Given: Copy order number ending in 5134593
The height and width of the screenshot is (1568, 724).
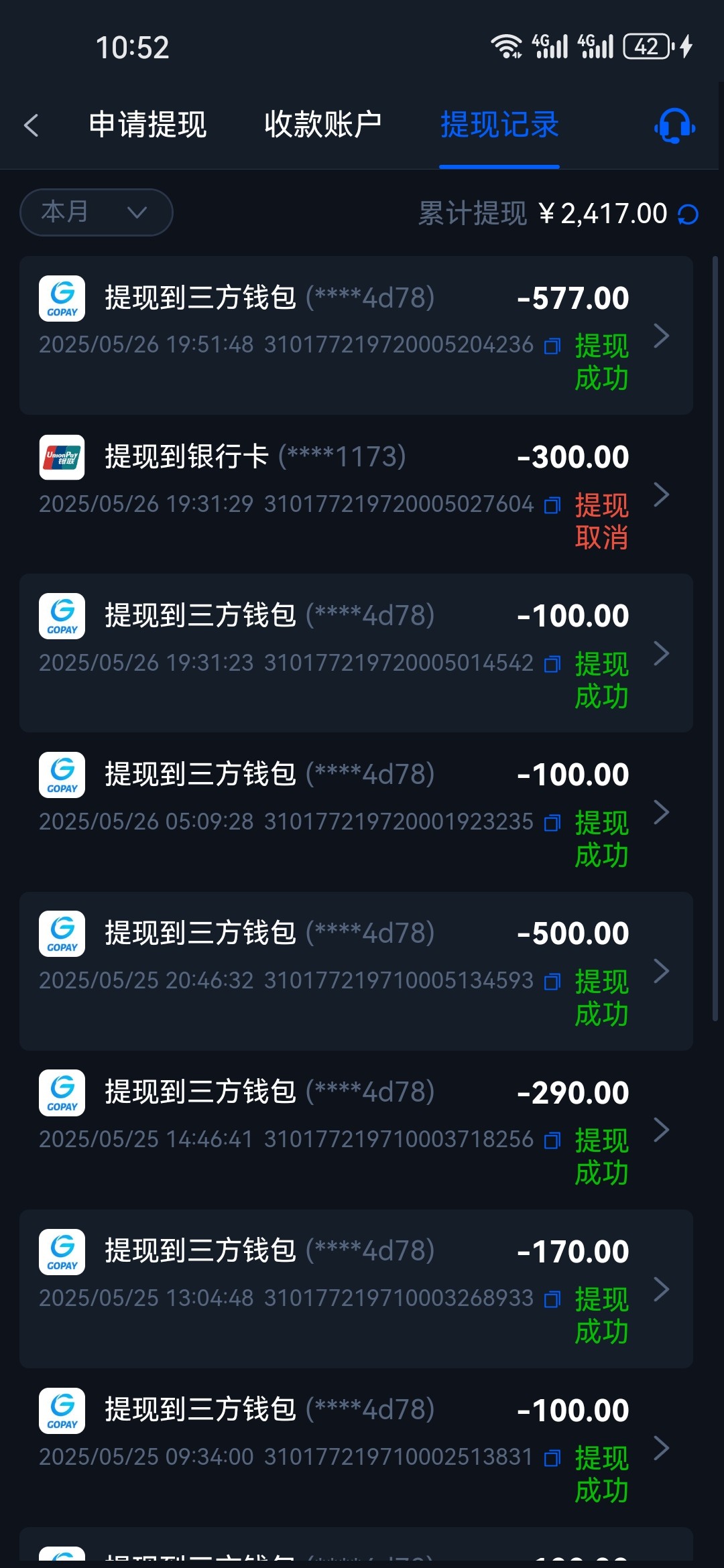Looking at the screenshot, I should tap(552, 982).
